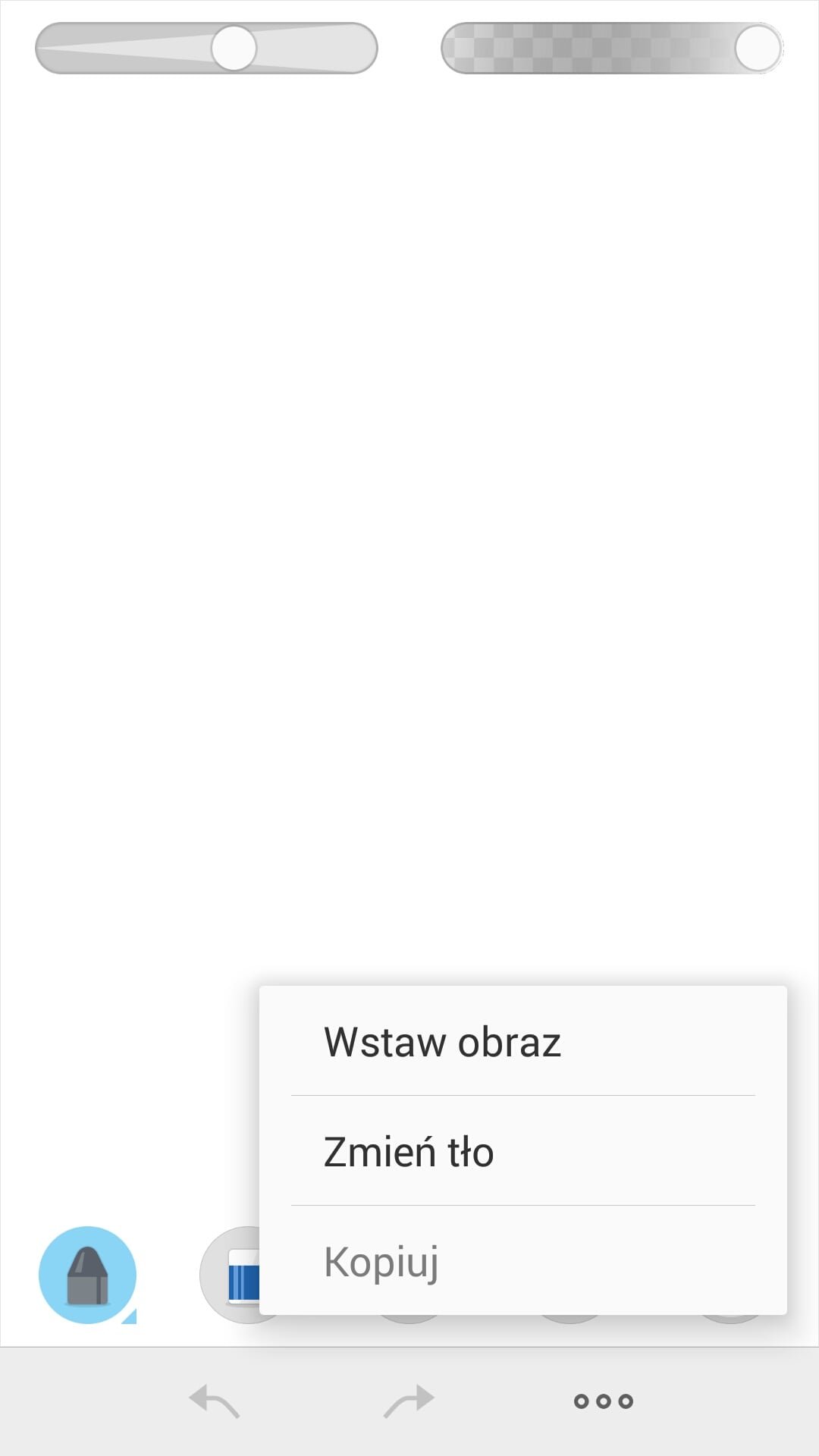Redo the last action

[409, 1401]
